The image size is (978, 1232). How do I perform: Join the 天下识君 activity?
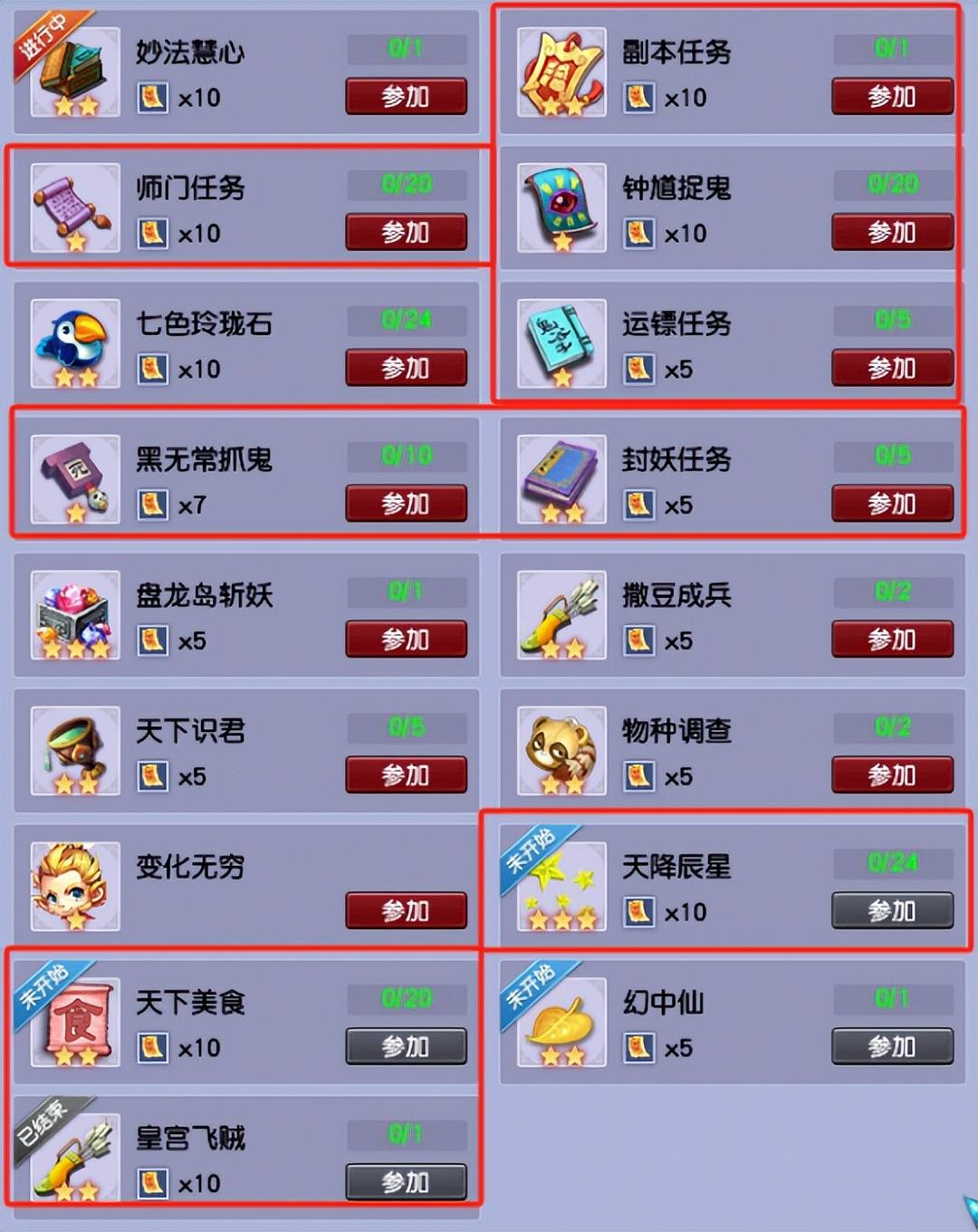tap(406, 775)
